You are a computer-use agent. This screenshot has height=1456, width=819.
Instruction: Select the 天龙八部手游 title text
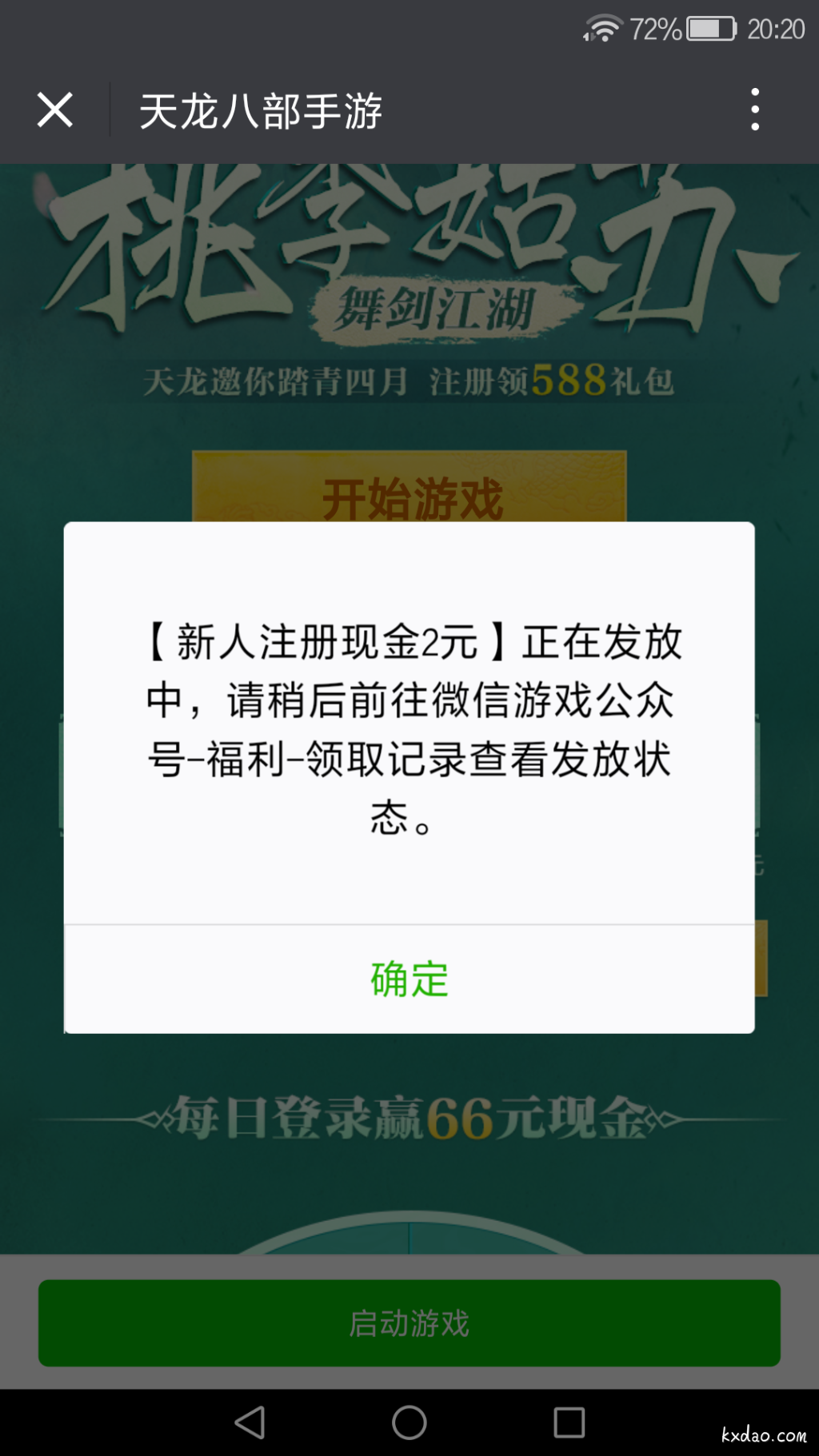(x=261, y=112)
